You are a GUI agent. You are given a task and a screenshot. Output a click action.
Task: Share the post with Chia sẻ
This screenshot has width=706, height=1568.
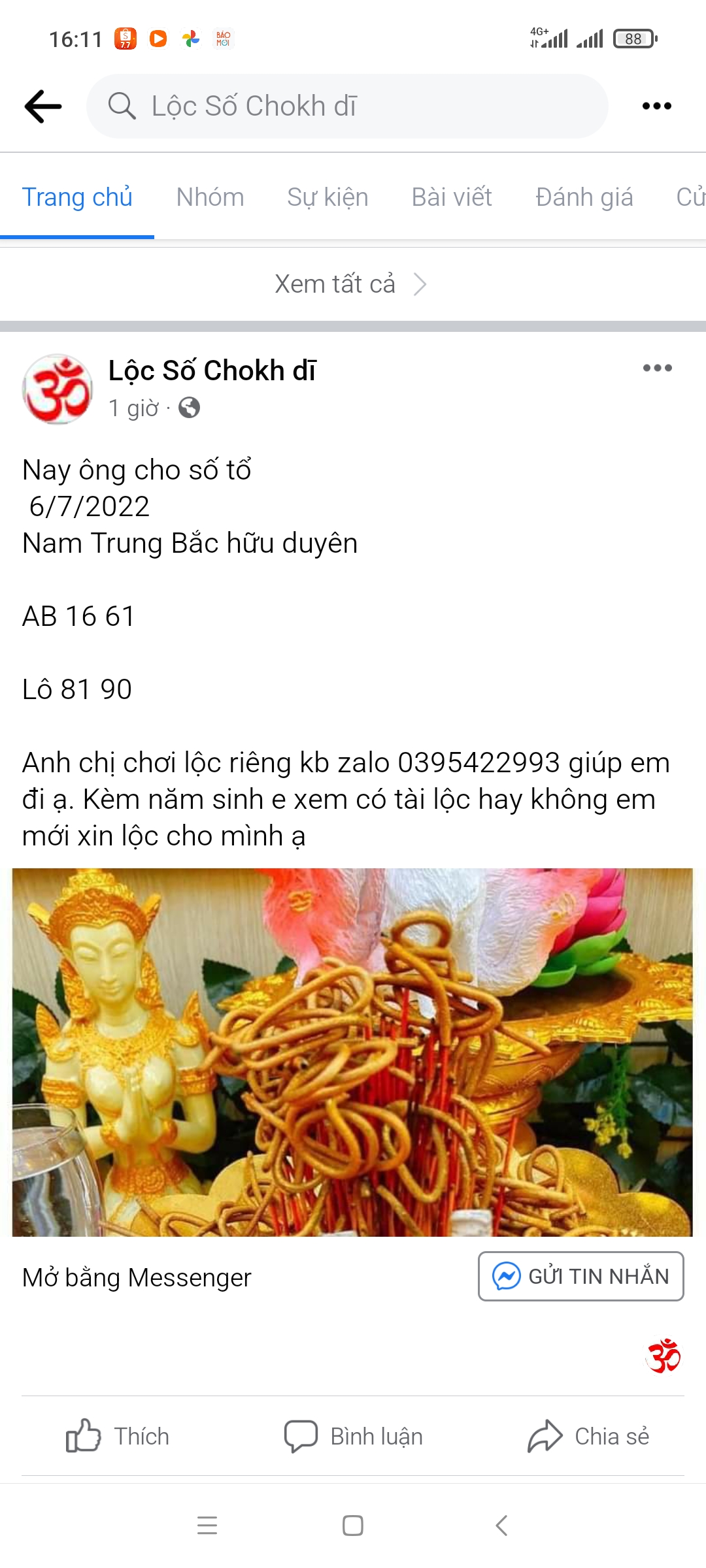pos(588,1436)
